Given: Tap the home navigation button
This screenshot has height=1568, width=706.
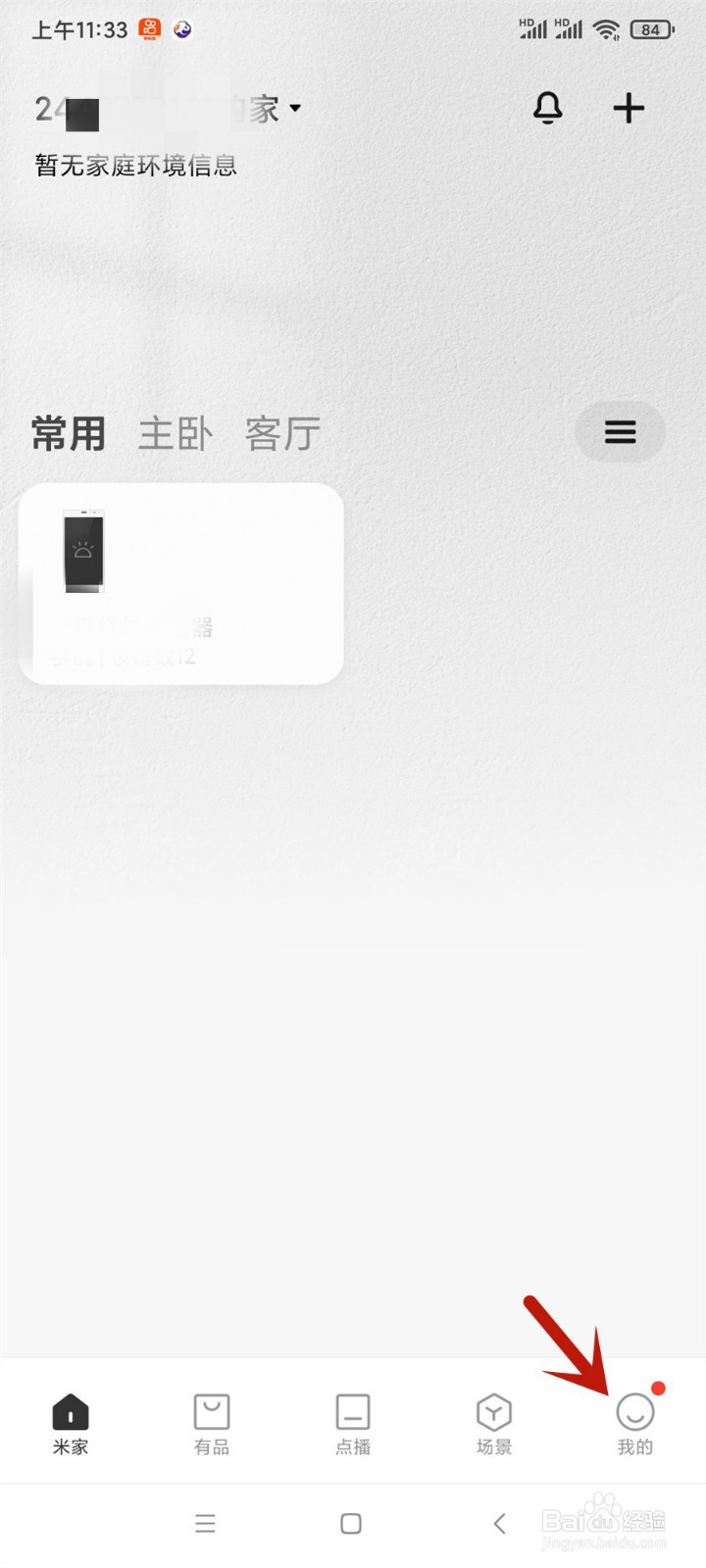Looking at the screenshot, I should point(349,1524).
